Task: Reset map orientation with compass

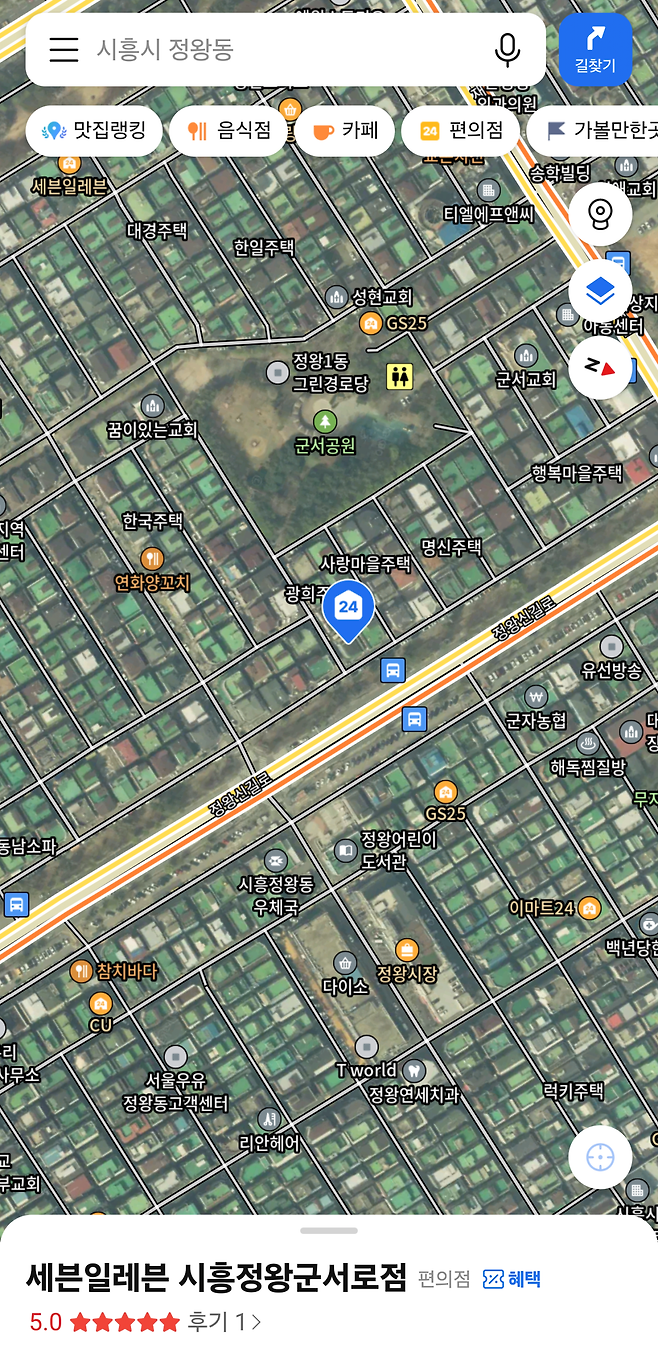Action: (600, 367)
